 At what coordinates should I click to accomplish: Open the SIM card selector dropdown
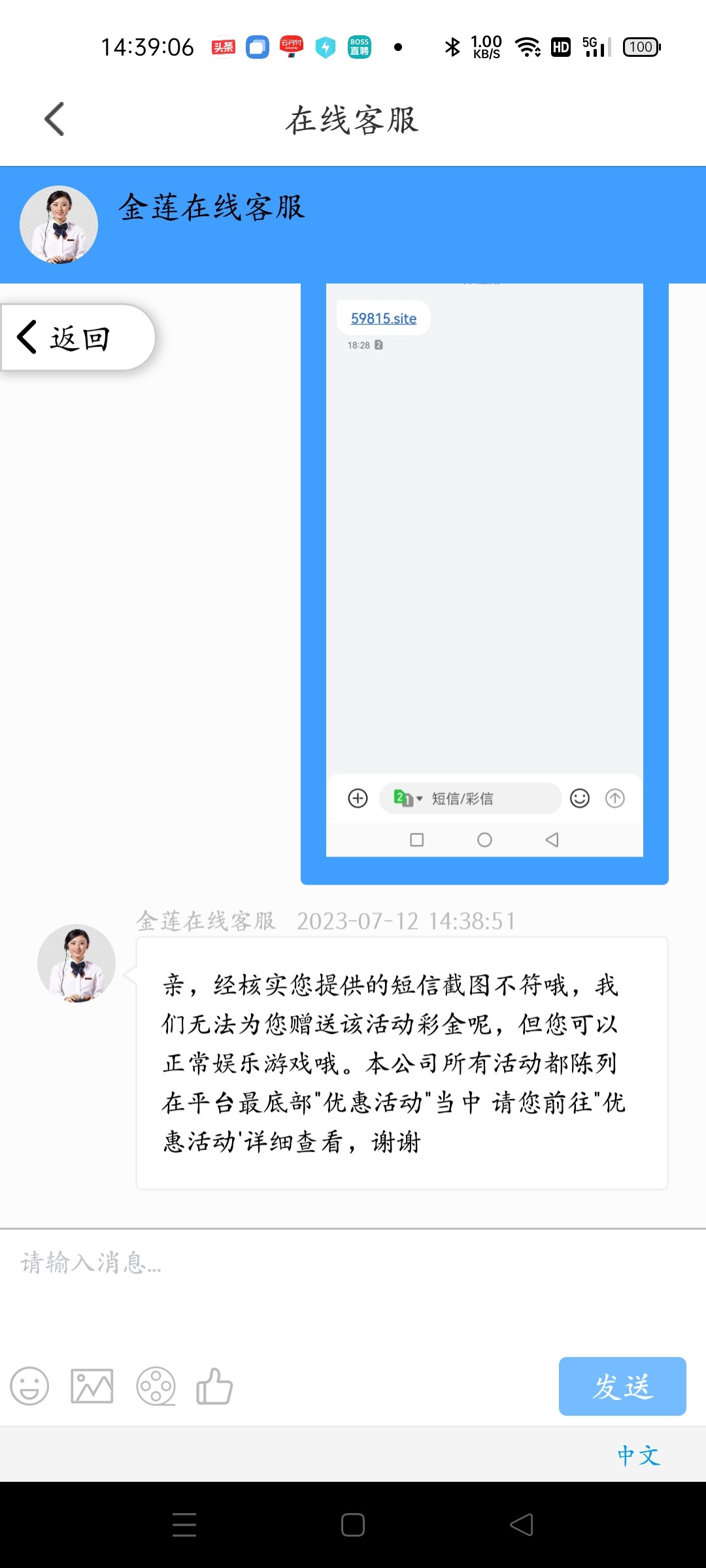405,798
